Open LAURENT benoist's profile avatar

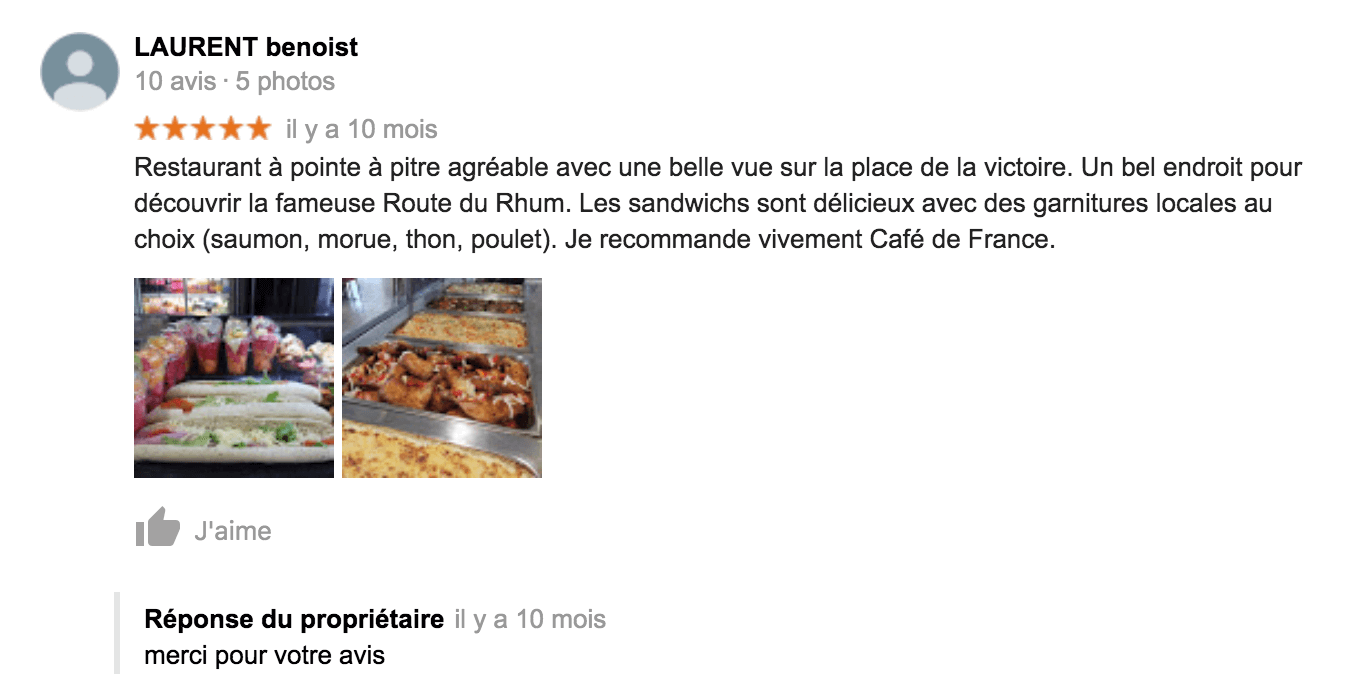(x=79, y=71)
